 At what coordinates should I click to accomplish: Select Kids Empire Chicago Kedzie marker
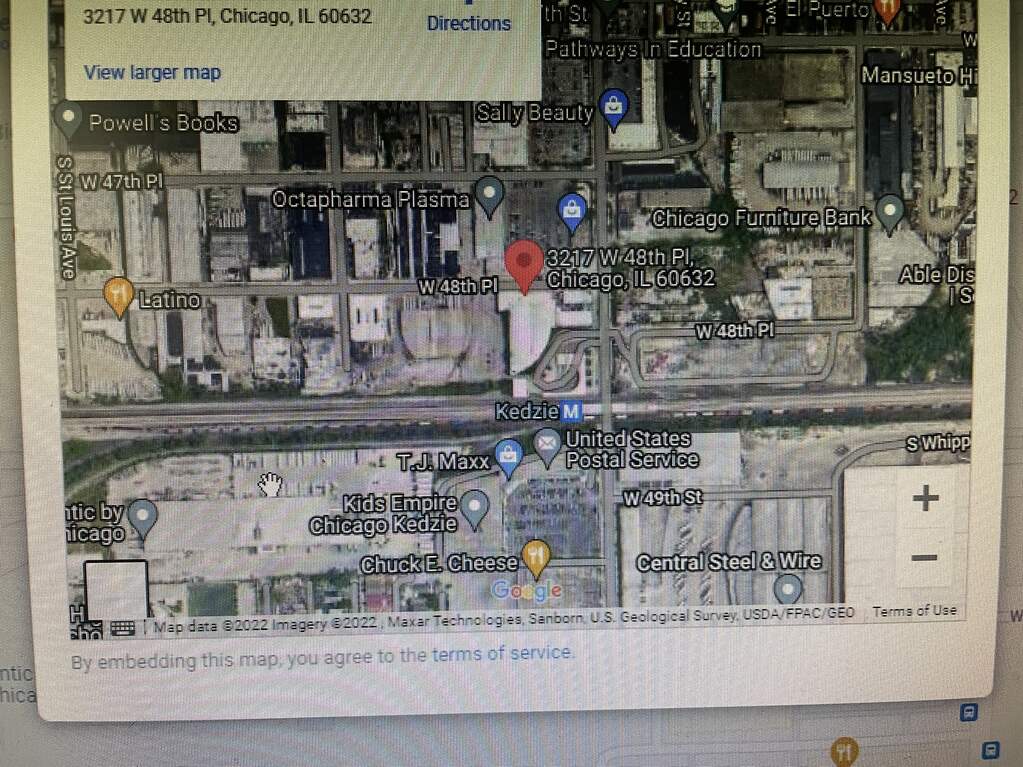[474, 507]
